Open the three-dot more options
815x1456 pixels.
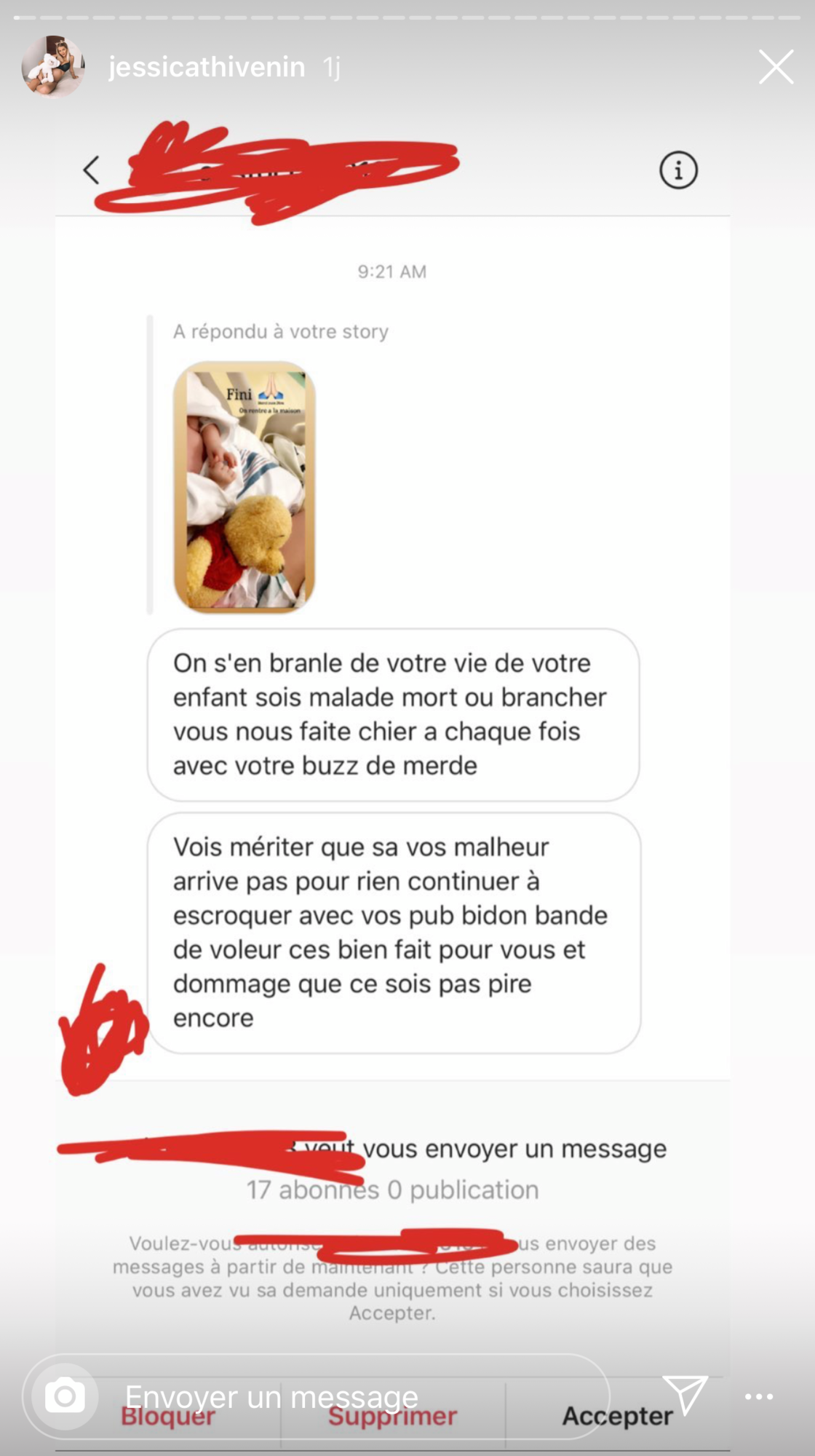pyautogui.click(x=759, y=1397)
